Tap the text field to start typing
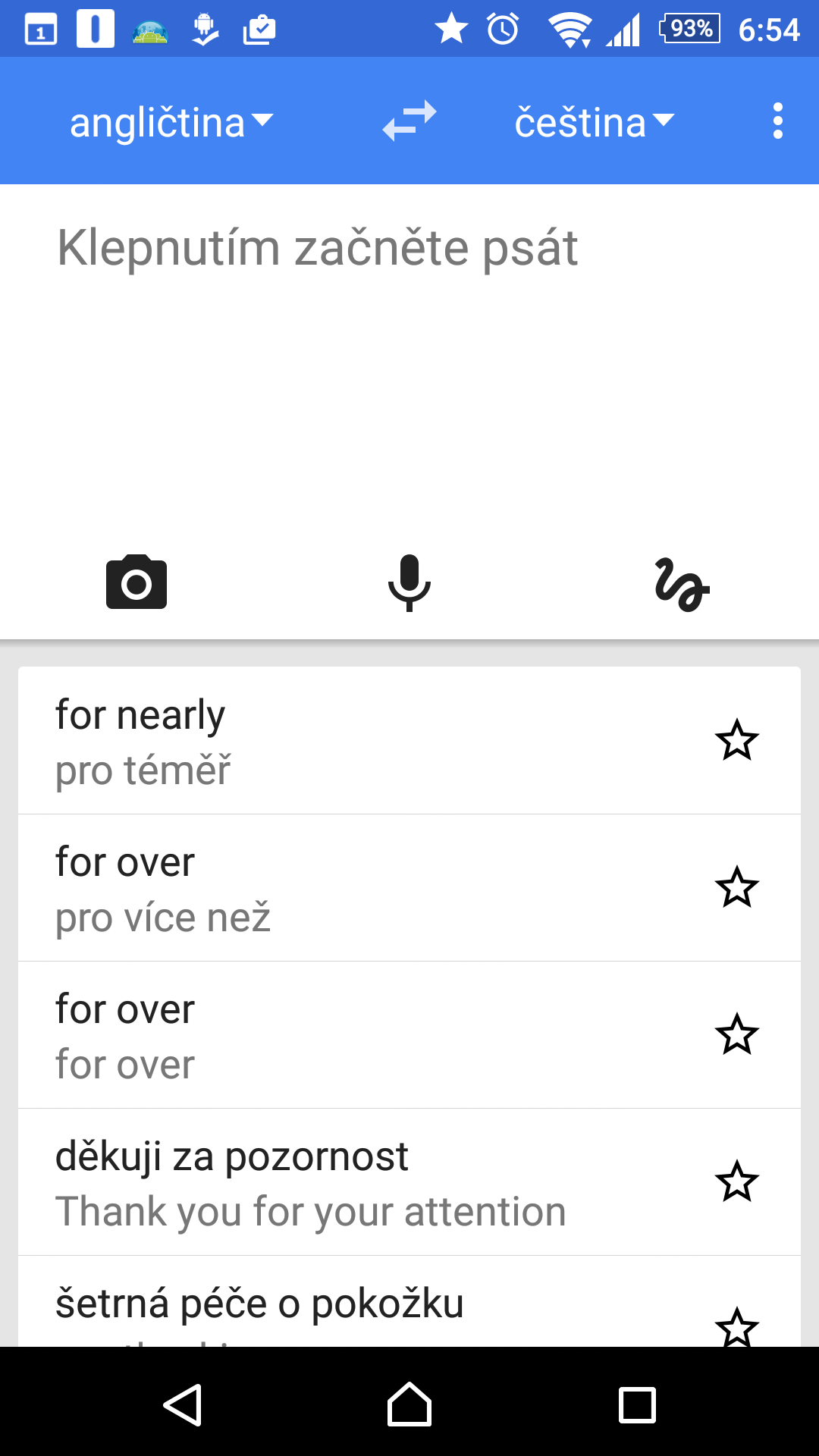This screenshot has height=1456, width=819. point(409,356)
